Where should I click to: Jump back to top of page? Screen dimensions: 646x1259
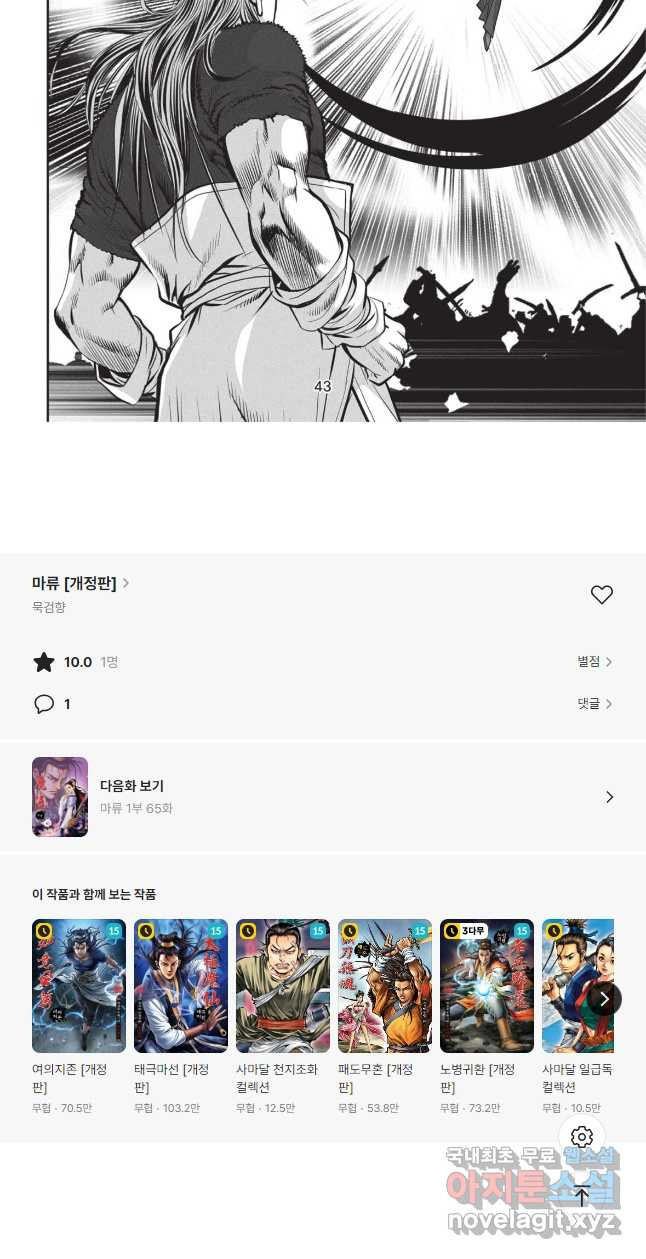point(582,1197)
